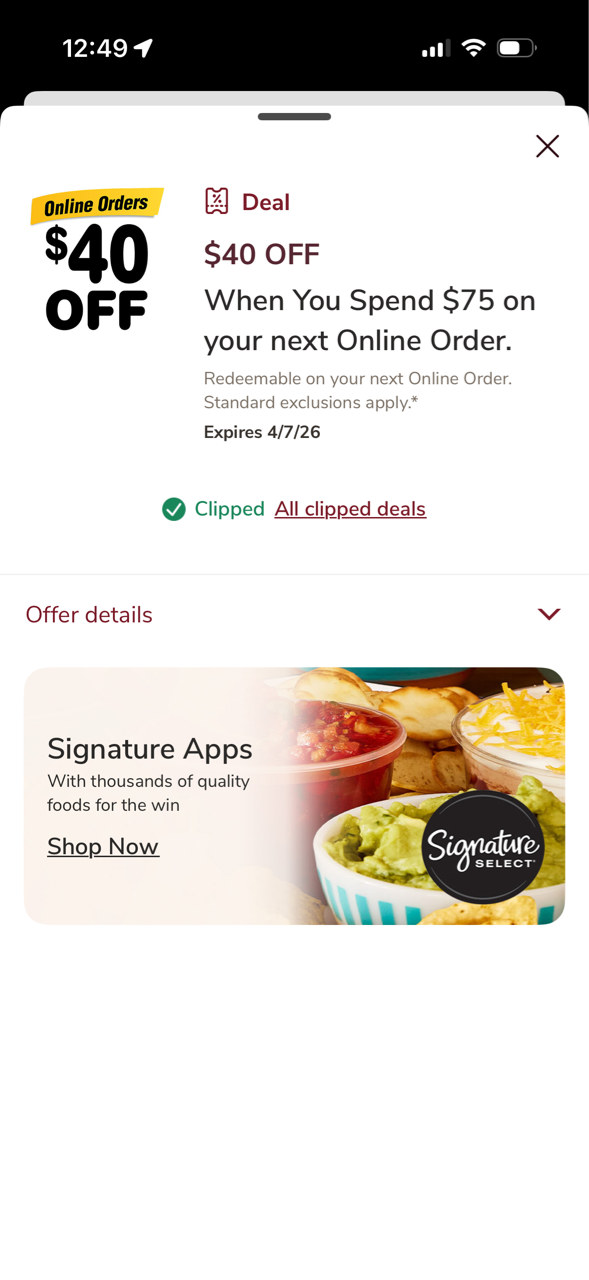
Task: Close the deal details sheet
Action: coord(547,146)
